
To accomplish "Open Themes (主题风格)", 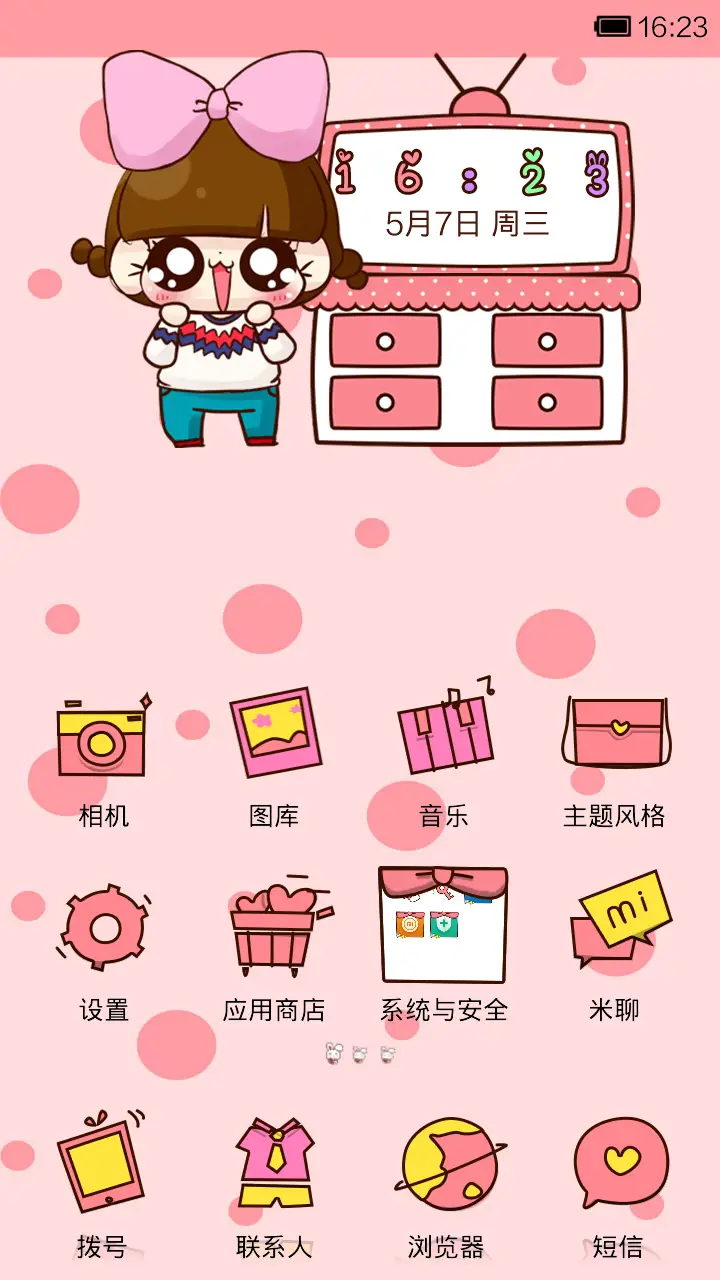I will (x=614, y=735).
